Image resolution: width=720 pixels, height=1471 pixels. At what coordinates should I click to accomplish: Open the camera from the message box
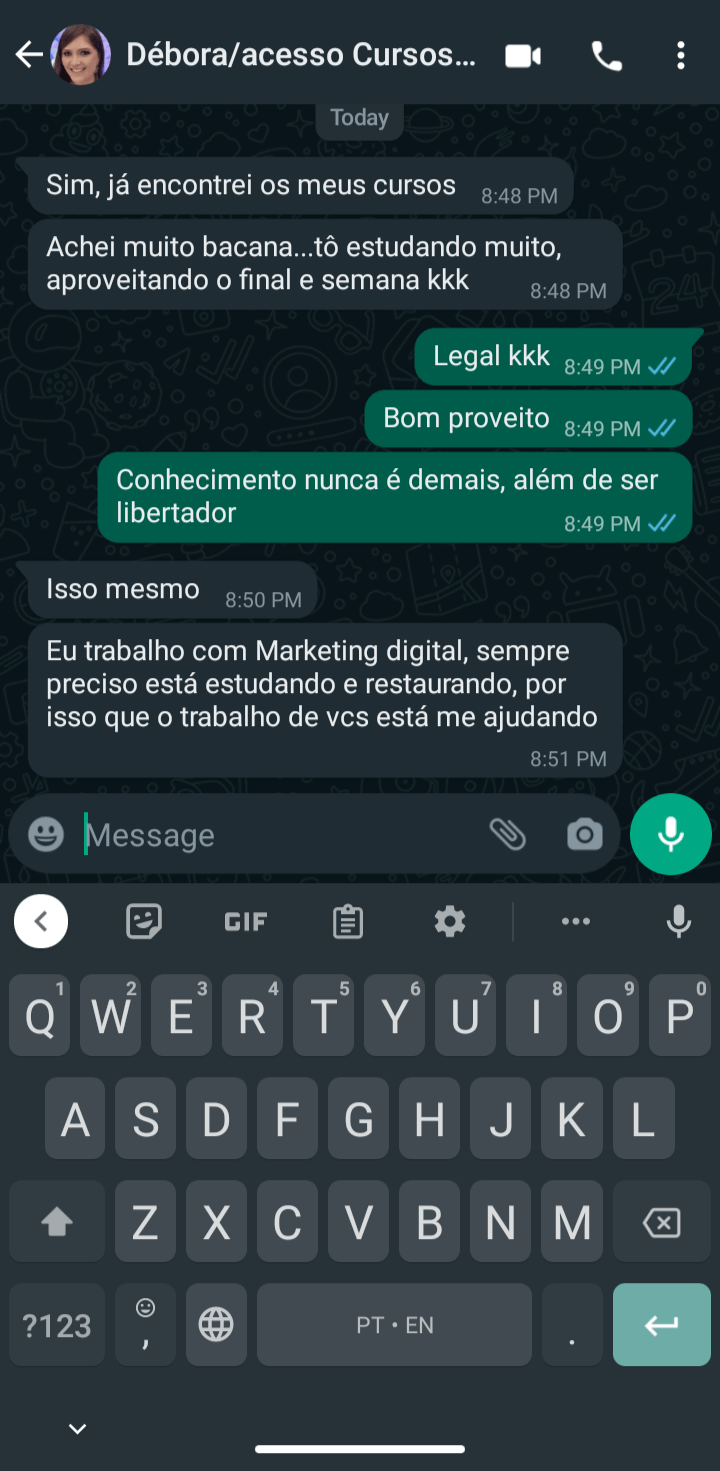(x=584, y=834)
